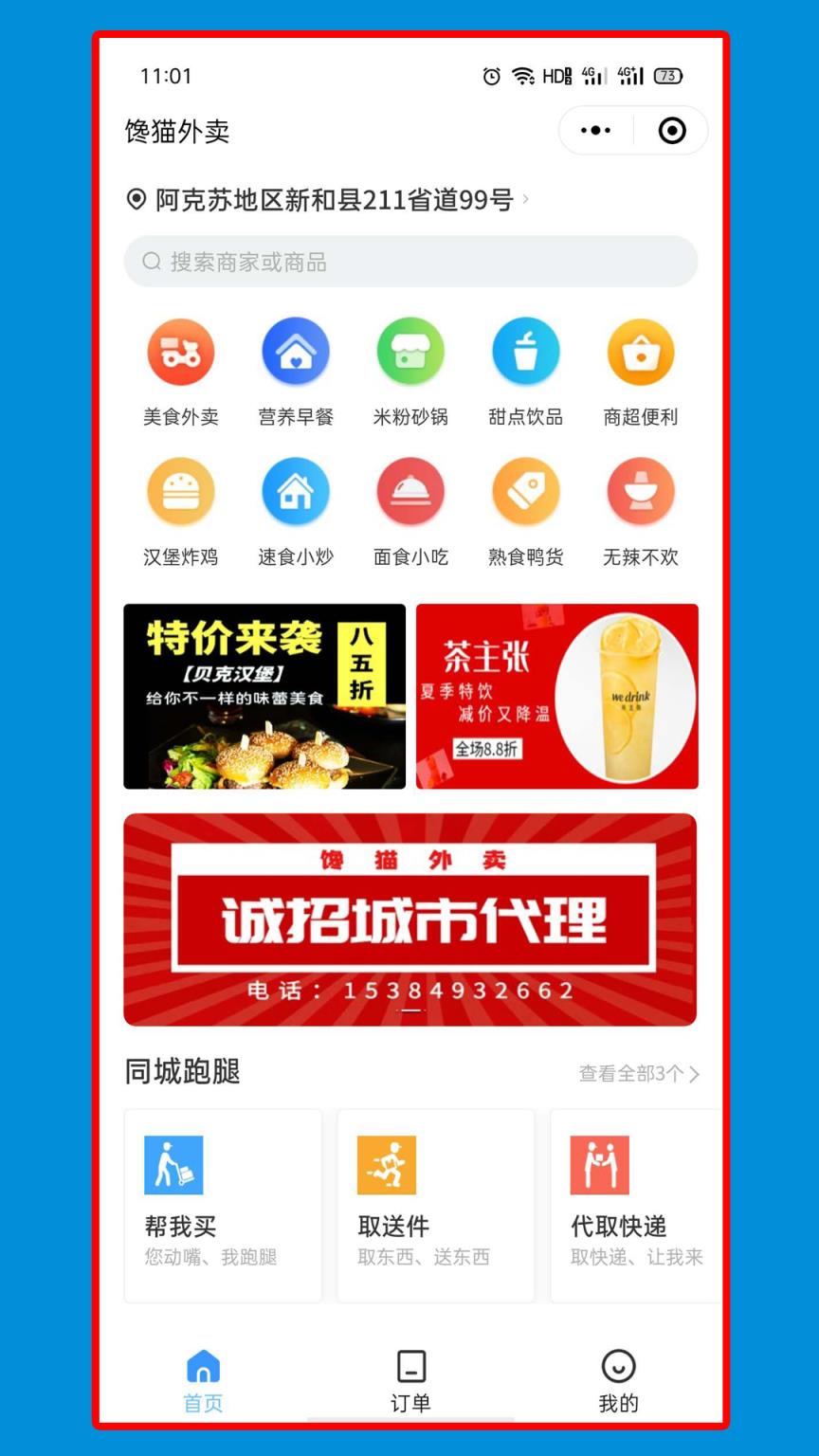Open the 我的 profile tab

(618, 1383)
